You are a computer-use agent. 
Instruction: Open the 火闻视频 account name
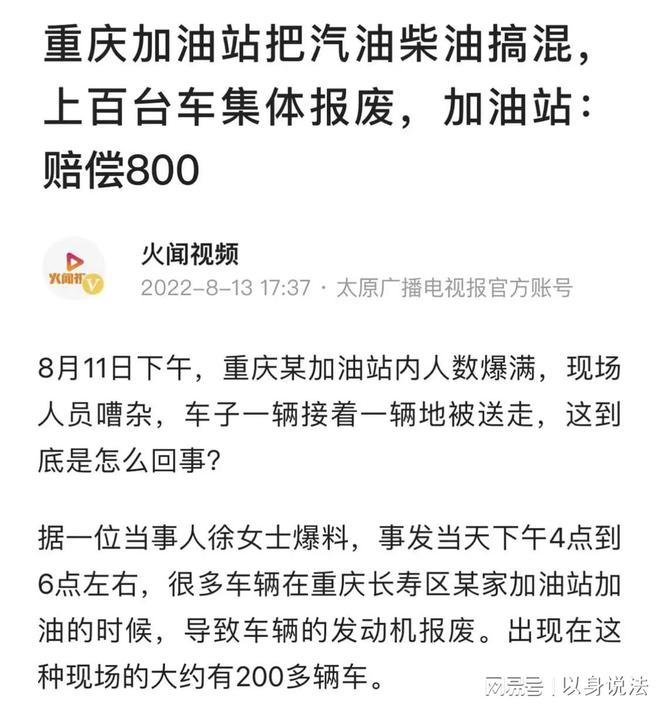[x=189, y=253]
